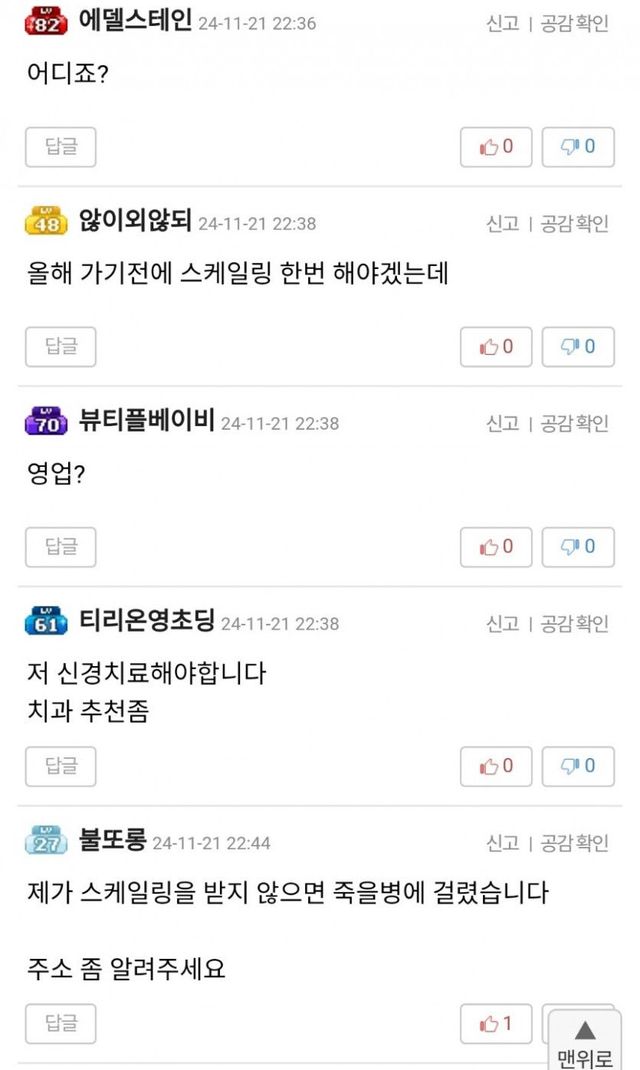The width and height of the screenshot is (640, 1070).
Task: Check 공감확인 for 티리온영초딩's comment
Action: pyautogui.click(x=574, y=623)
